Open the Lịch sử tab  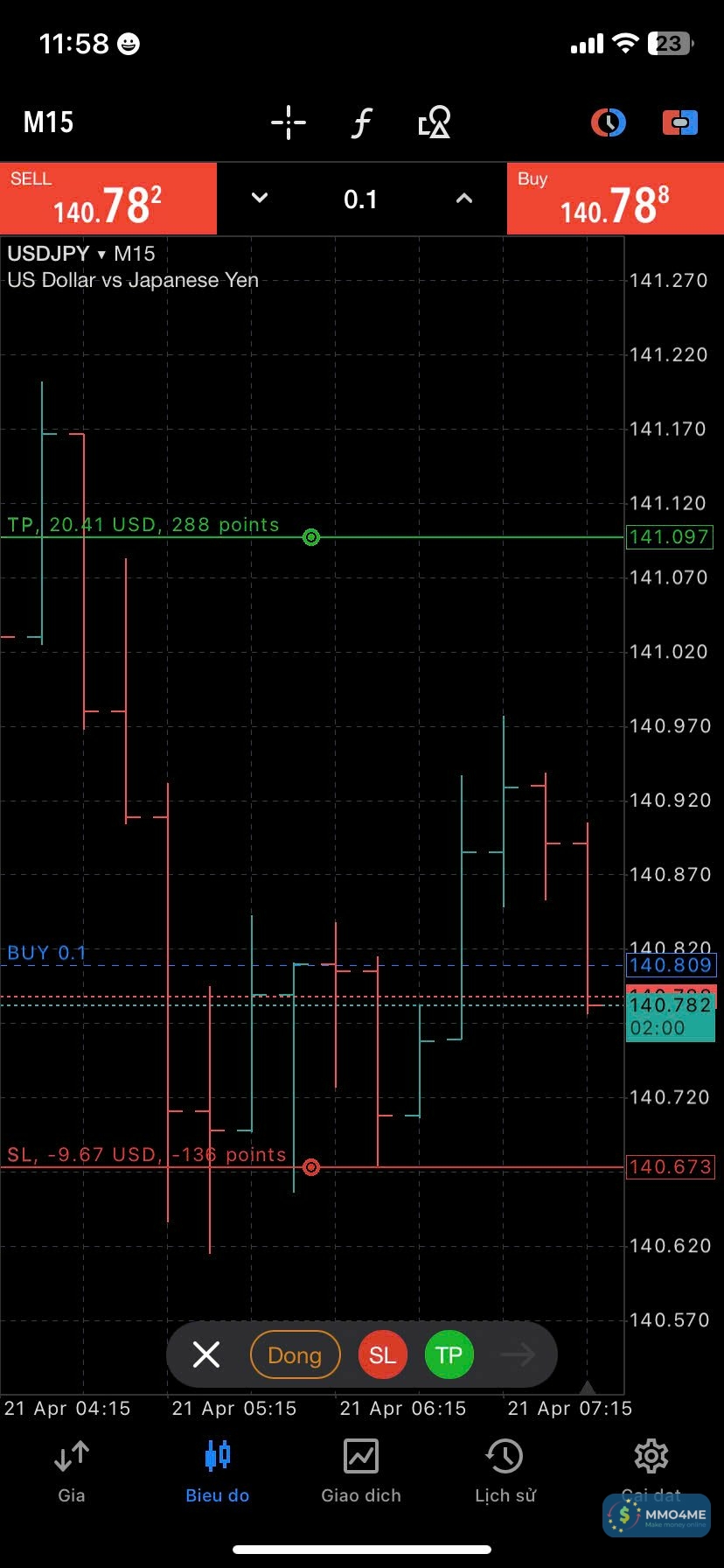pos(505,1472)
